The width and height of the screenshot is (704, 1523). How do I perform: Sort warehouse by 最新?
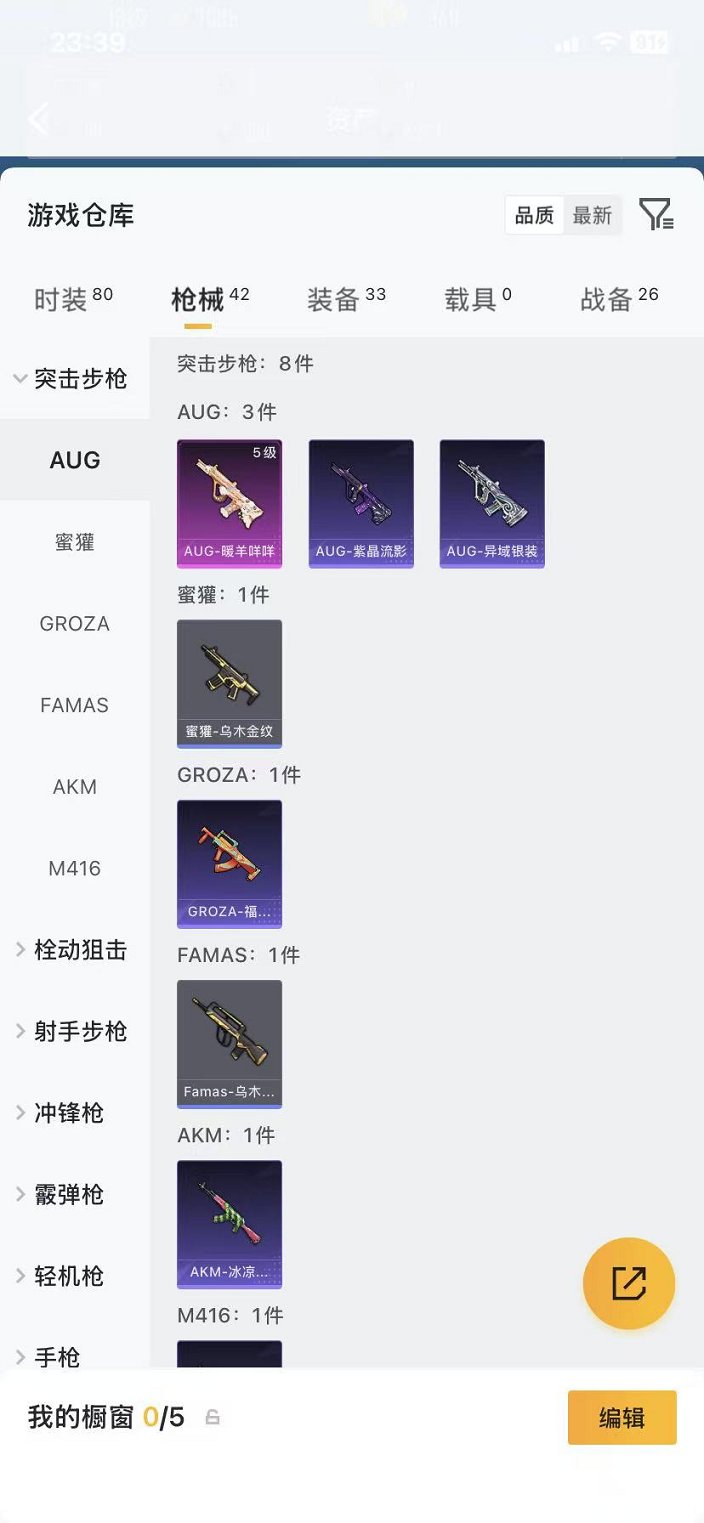point(592,215)
